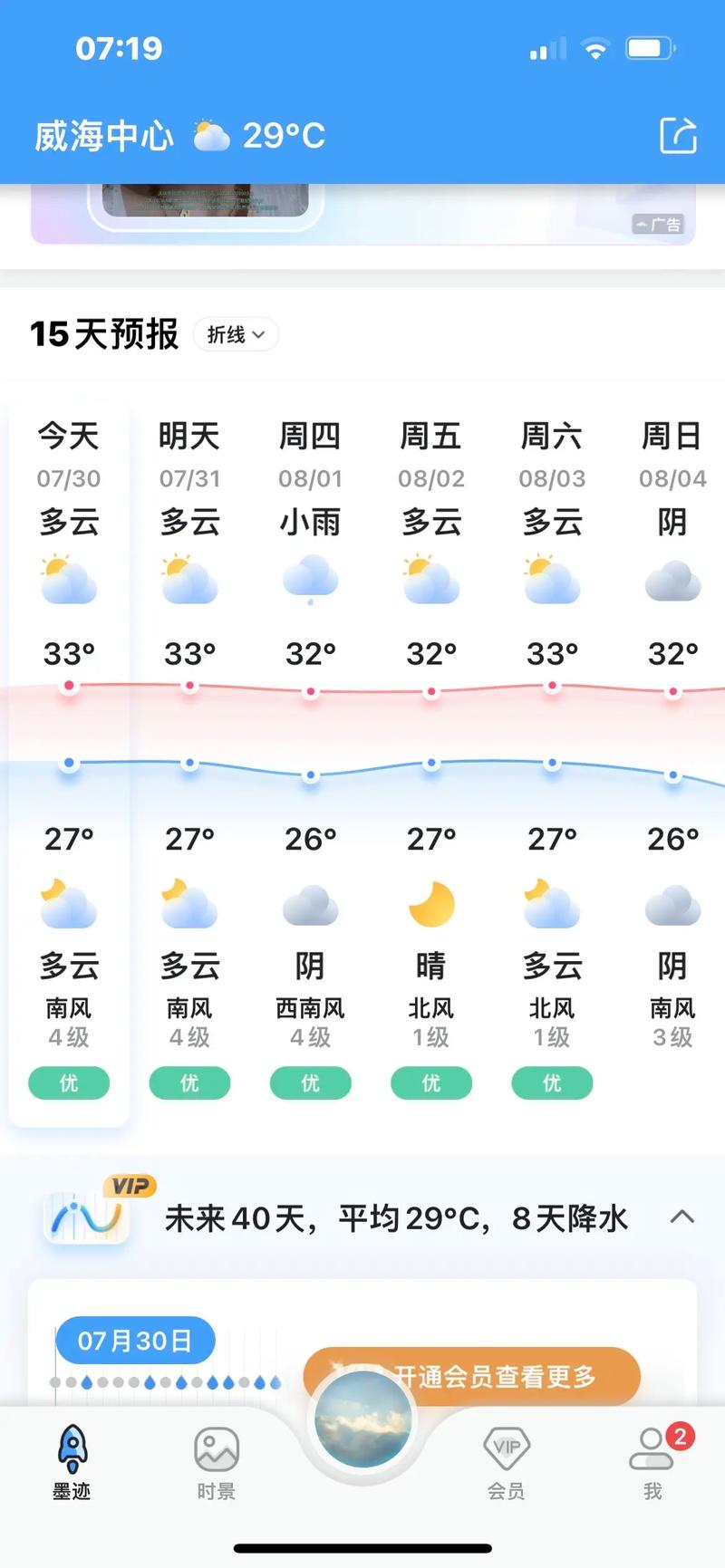This screenshot has height=1568, width=725.
Task: Tap today's green 优 air quality pill
Action: [x=68, y=1083]
